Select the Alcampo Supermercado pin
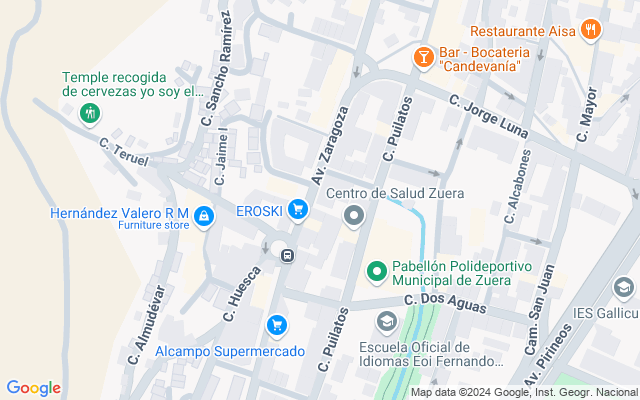Screen dimensions: 640x400 tap(277, 326)
